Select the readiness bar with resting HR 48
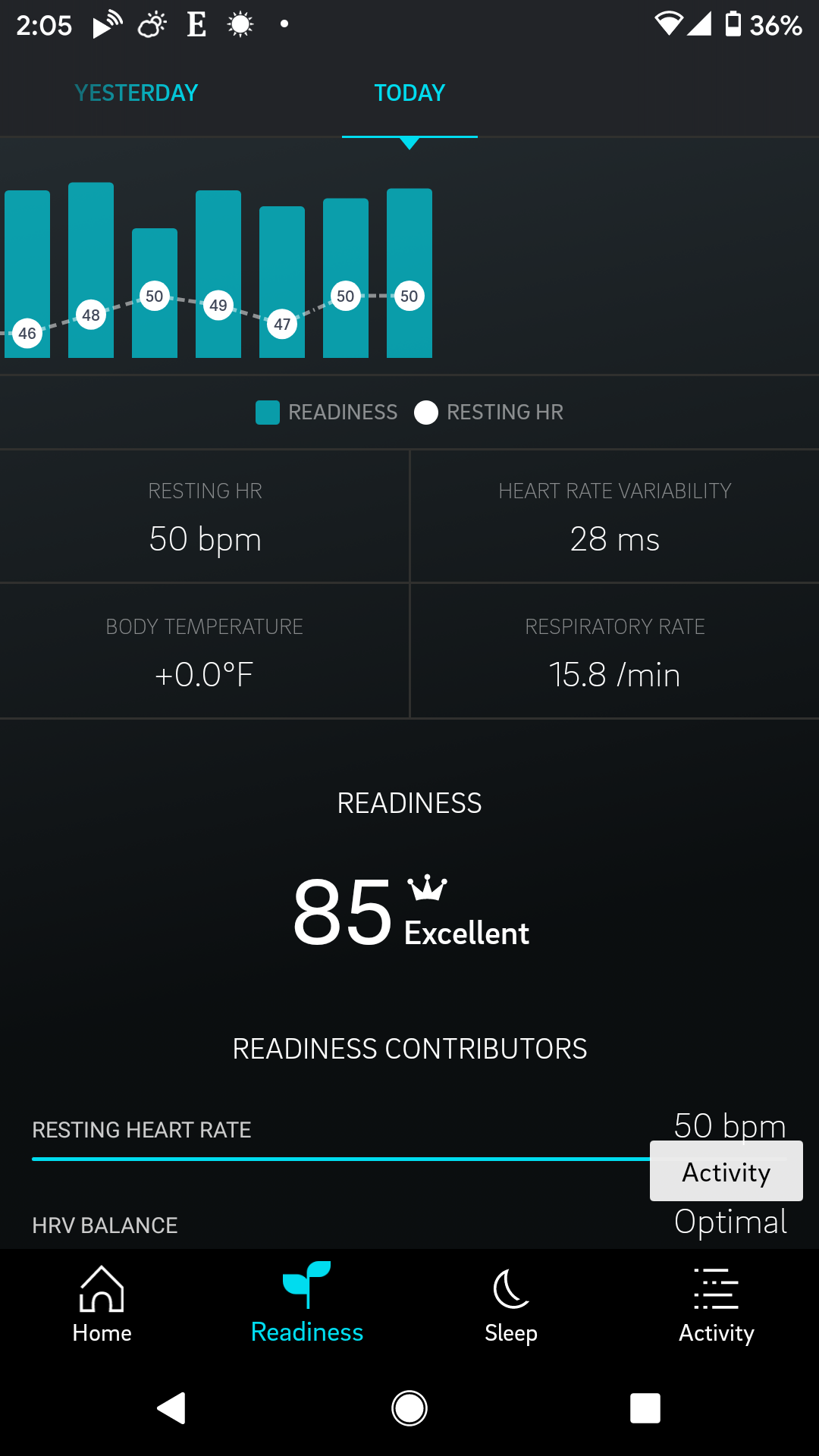Viewport: 819px width, 1456px height. (x=91, y=269)
